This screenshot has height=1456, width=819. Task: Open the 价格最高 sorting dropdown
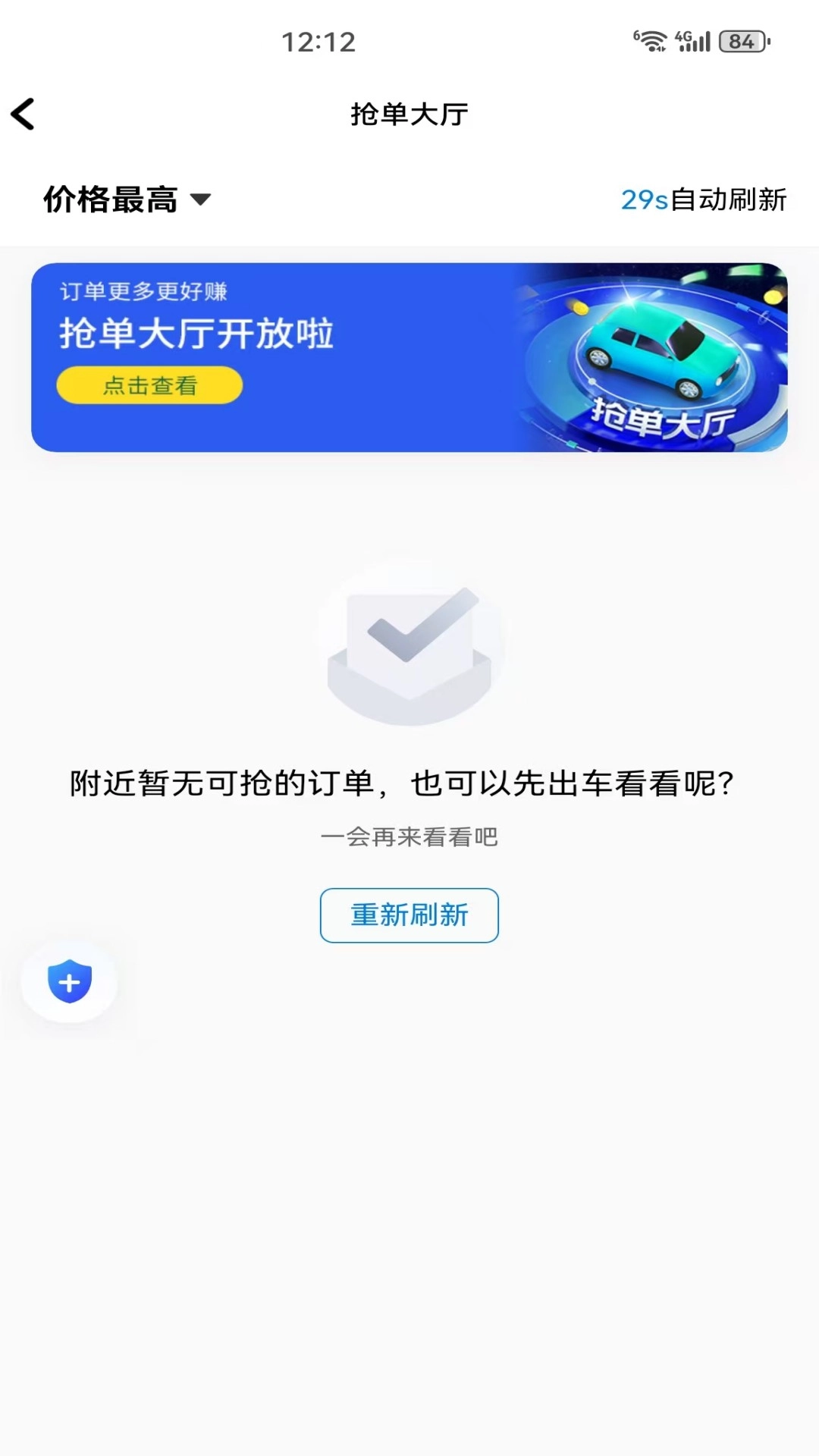pyautogui.click(x=110, y=199)
